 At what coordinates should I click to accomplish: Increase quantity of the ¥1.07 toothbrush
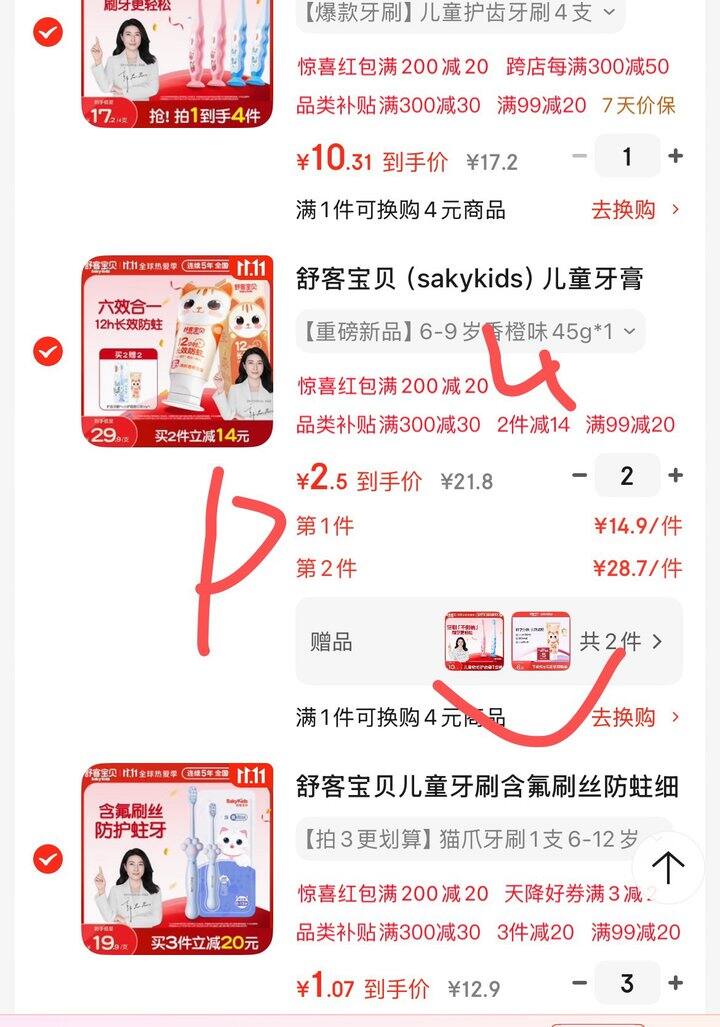point(675,982)
